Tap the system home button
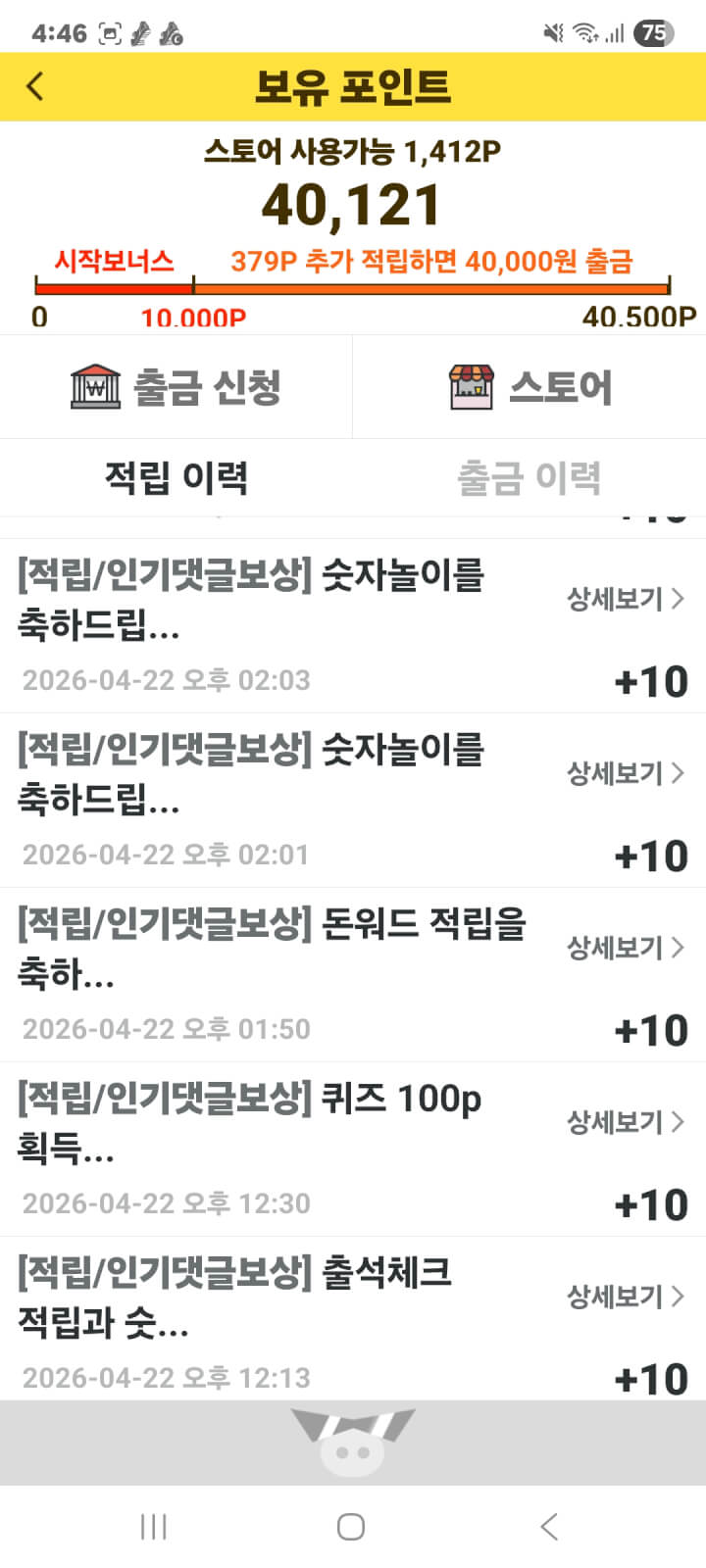Screen dimensions: 706x1568 tap(351, 1526)
